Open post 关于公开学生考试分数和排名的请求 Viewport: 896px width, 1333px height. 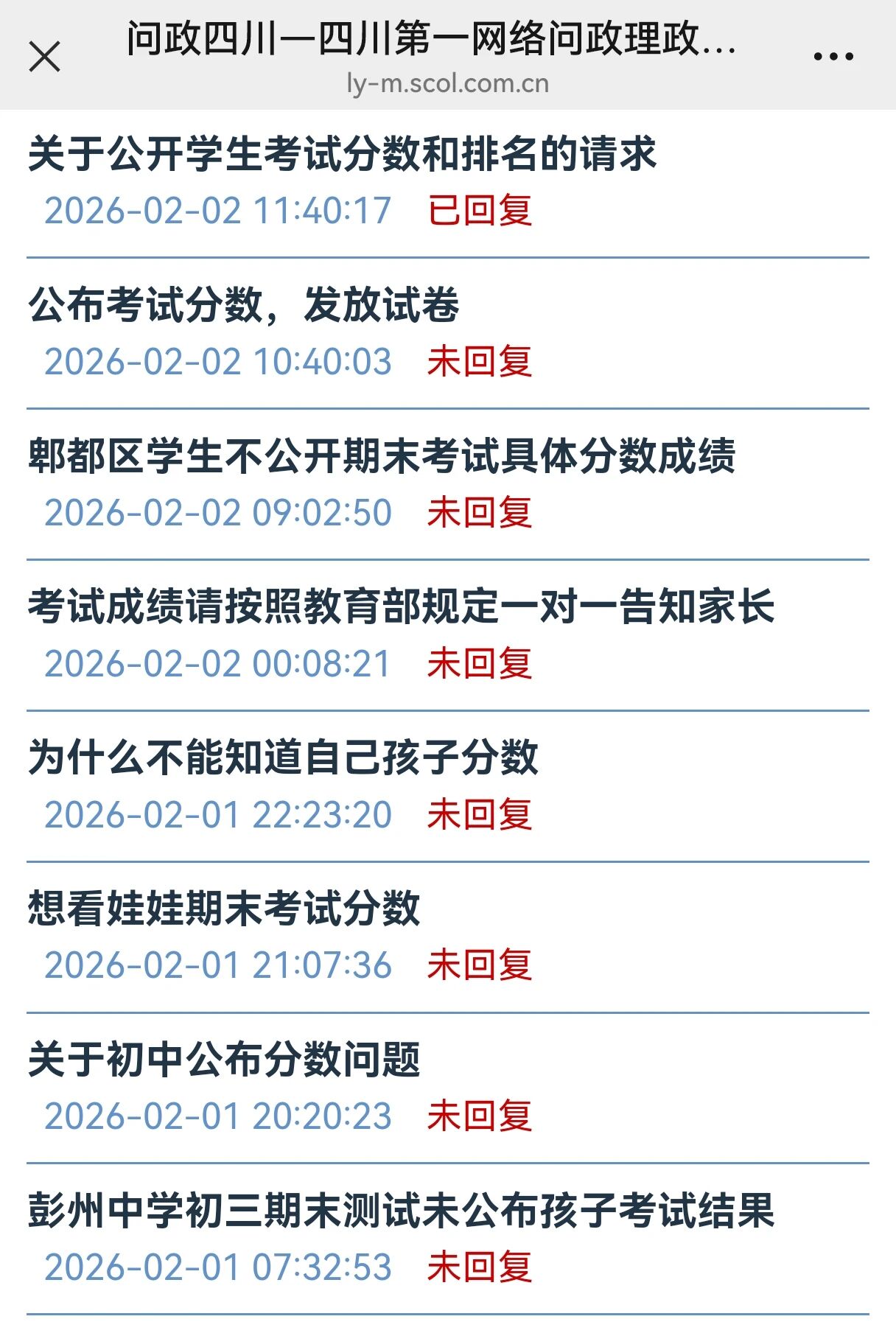click(342, 154)
